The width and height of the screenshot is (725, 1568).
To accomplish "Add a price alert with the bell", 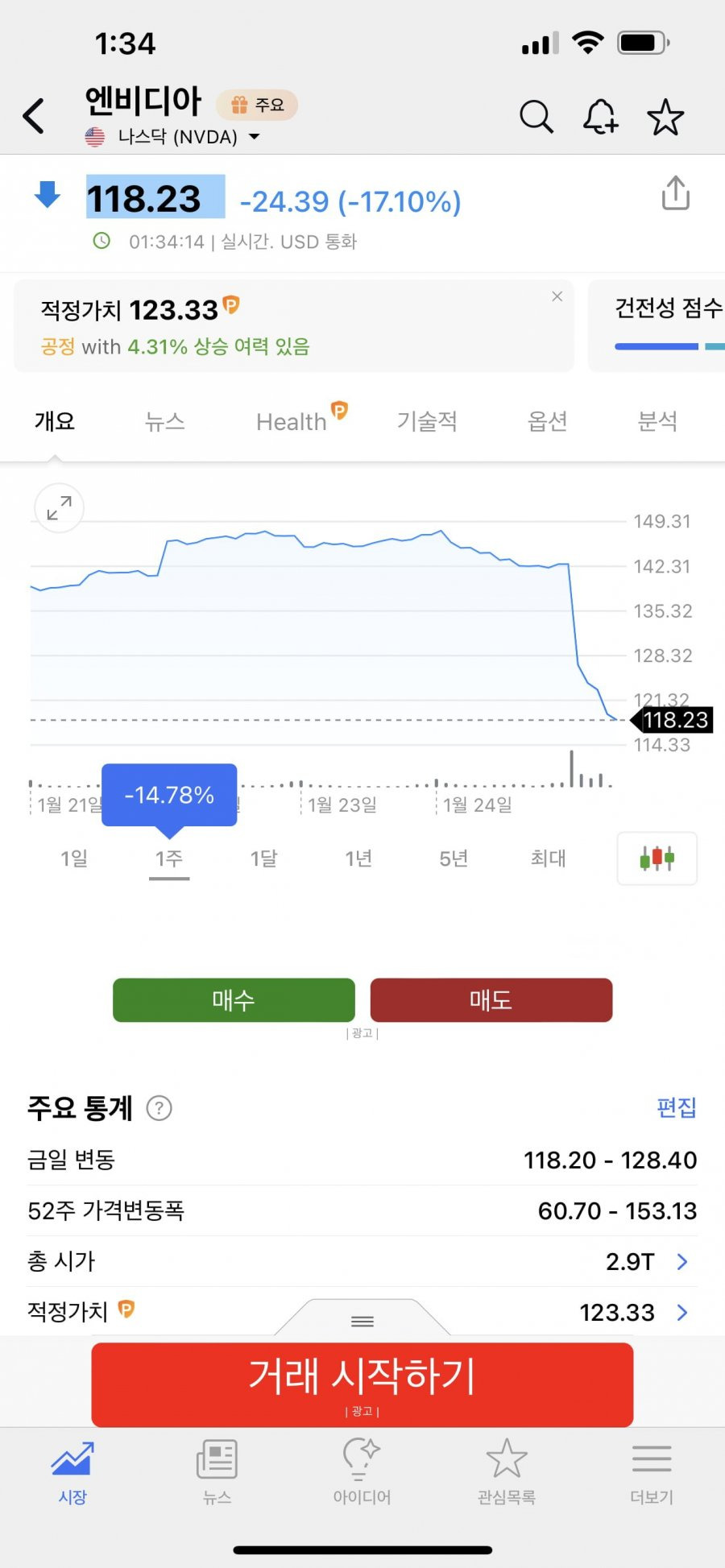I will click(600, 117).
